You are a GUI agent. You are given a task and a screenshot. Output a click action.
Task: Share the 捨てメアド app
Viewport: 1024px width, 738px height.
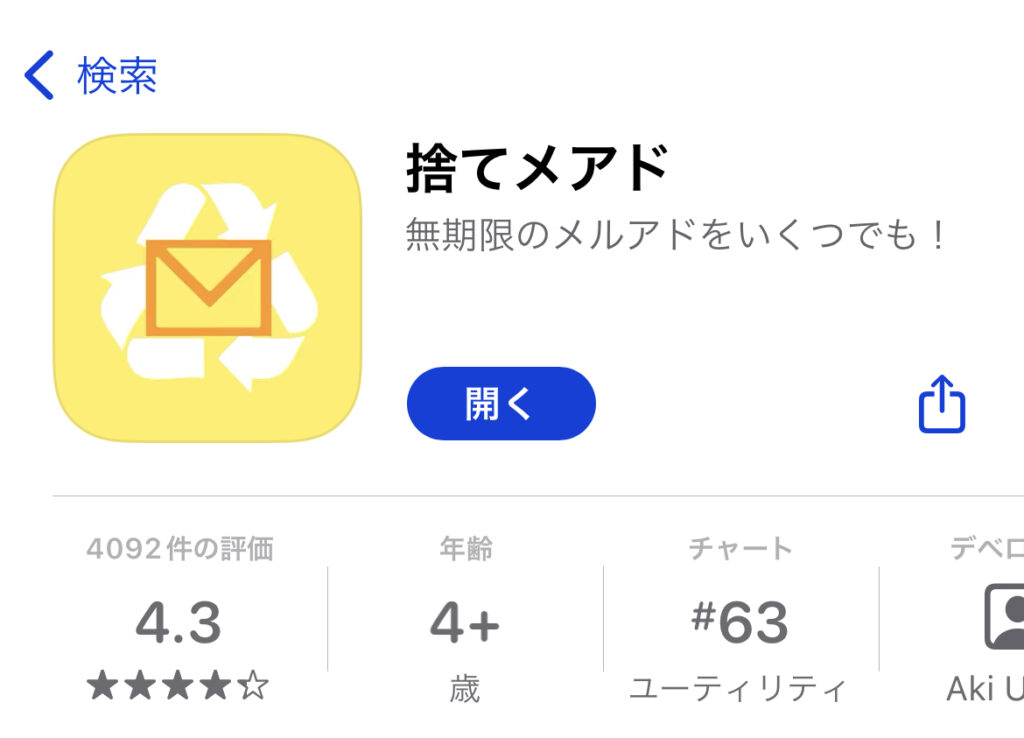(x=941, y=404)
